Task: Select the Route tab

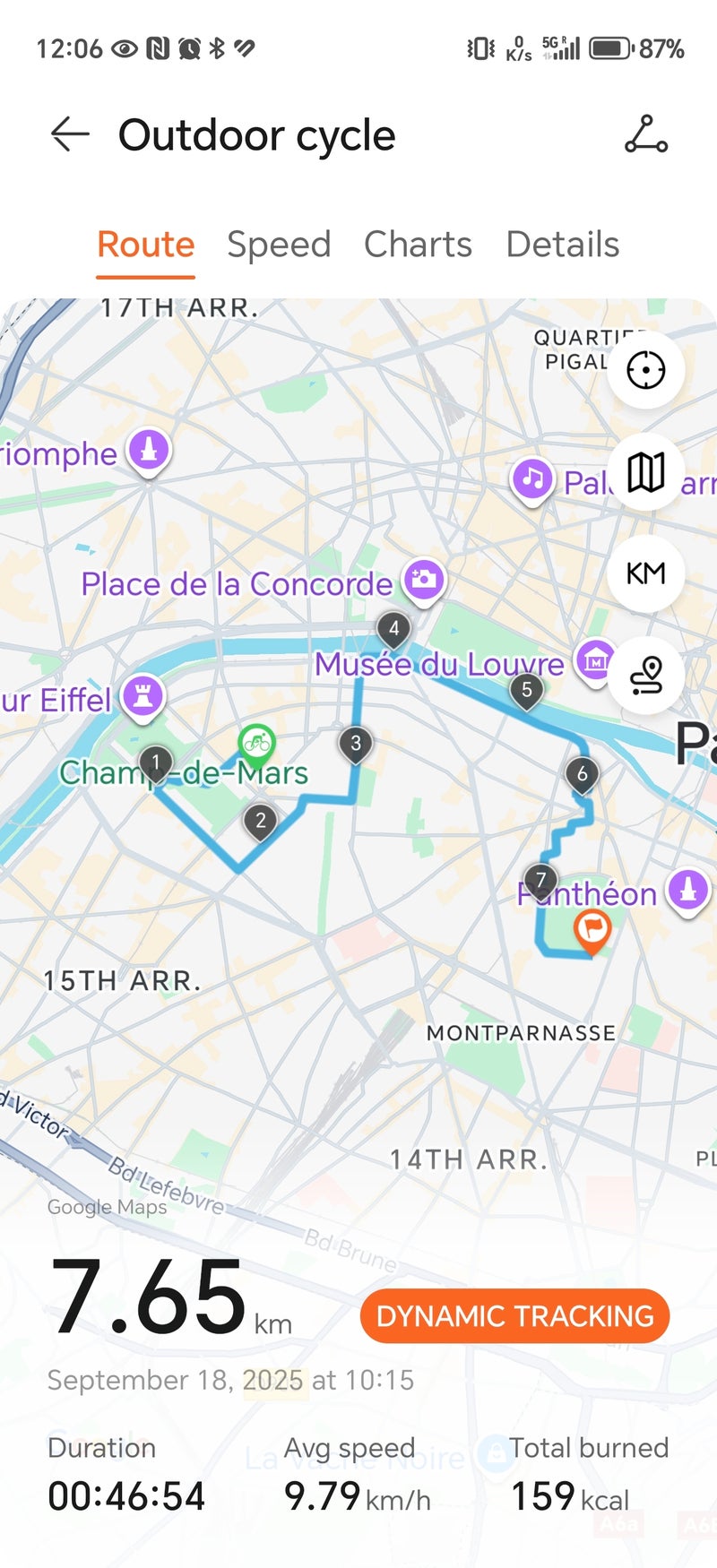Action: [146, 245]
